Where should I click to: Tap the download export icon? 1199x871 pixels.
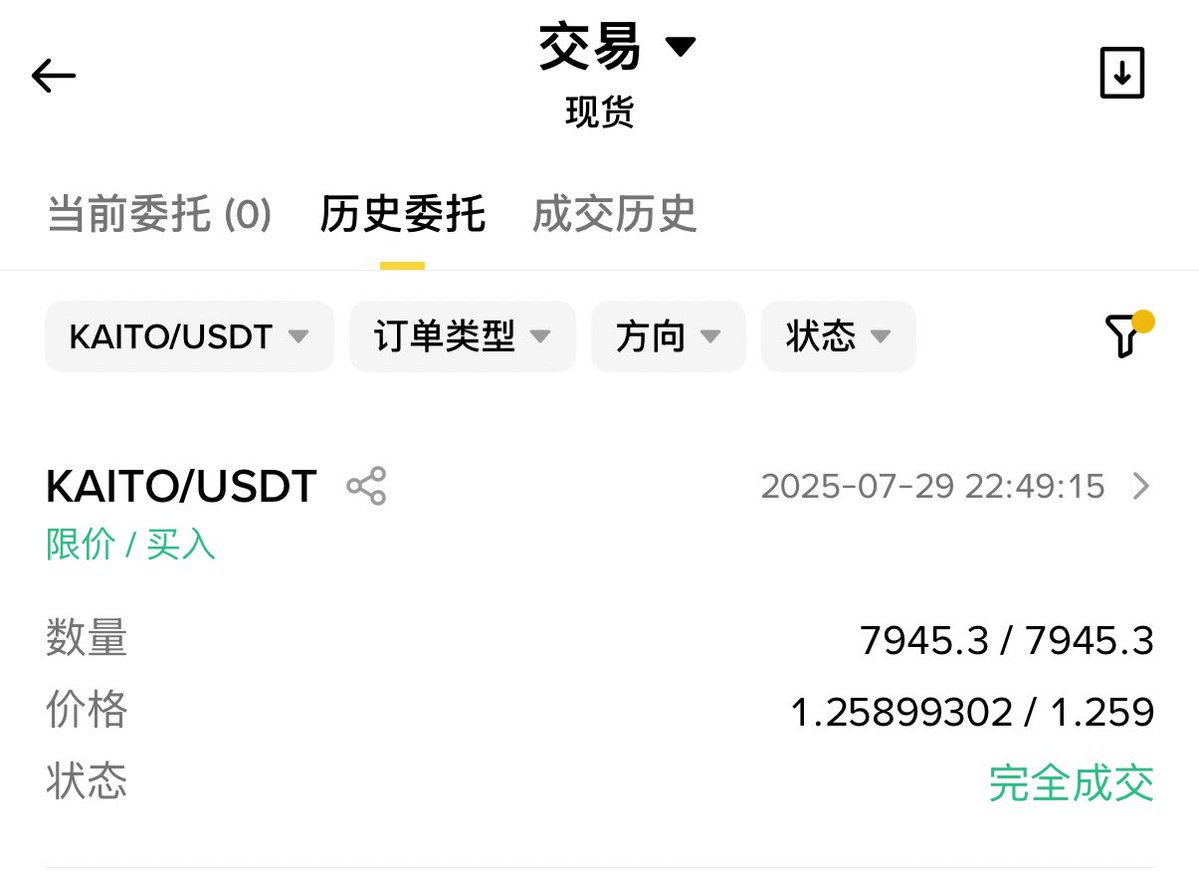(1122, 74)
